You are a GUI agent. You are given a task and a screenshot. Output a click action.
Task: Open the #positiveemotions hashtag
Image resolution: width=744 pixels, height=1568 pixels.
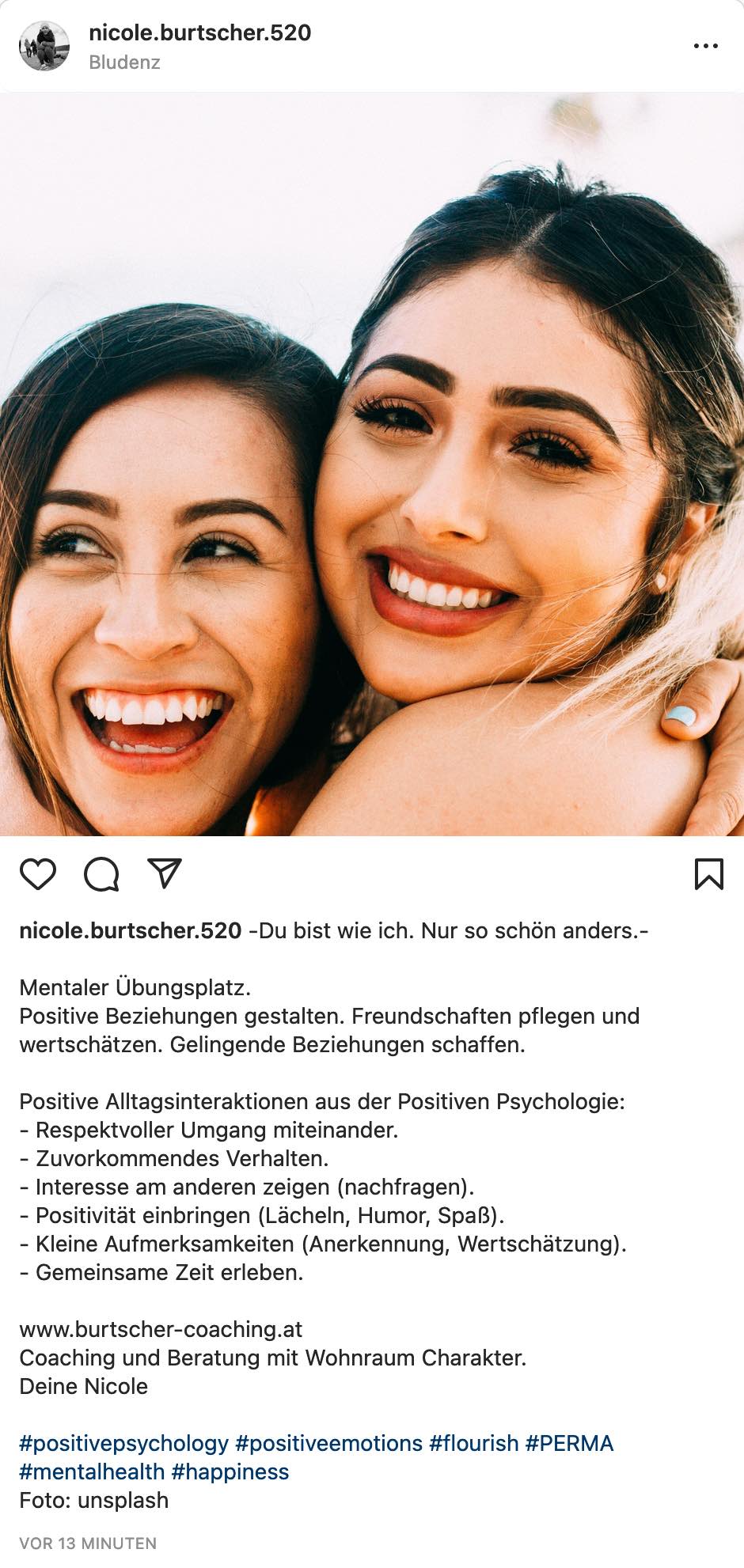329,1443
